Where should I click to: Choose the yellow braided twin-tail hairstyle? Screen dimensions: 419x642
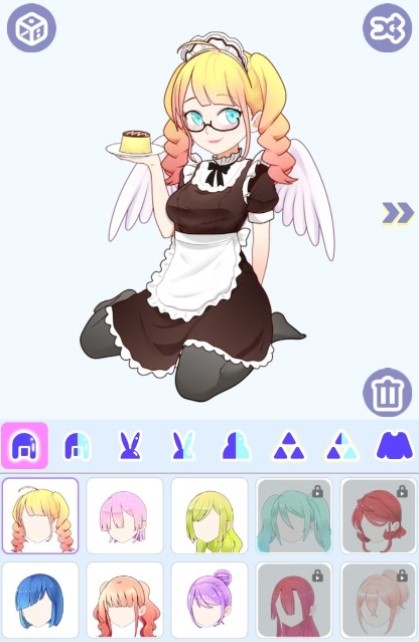pos(40,516)
